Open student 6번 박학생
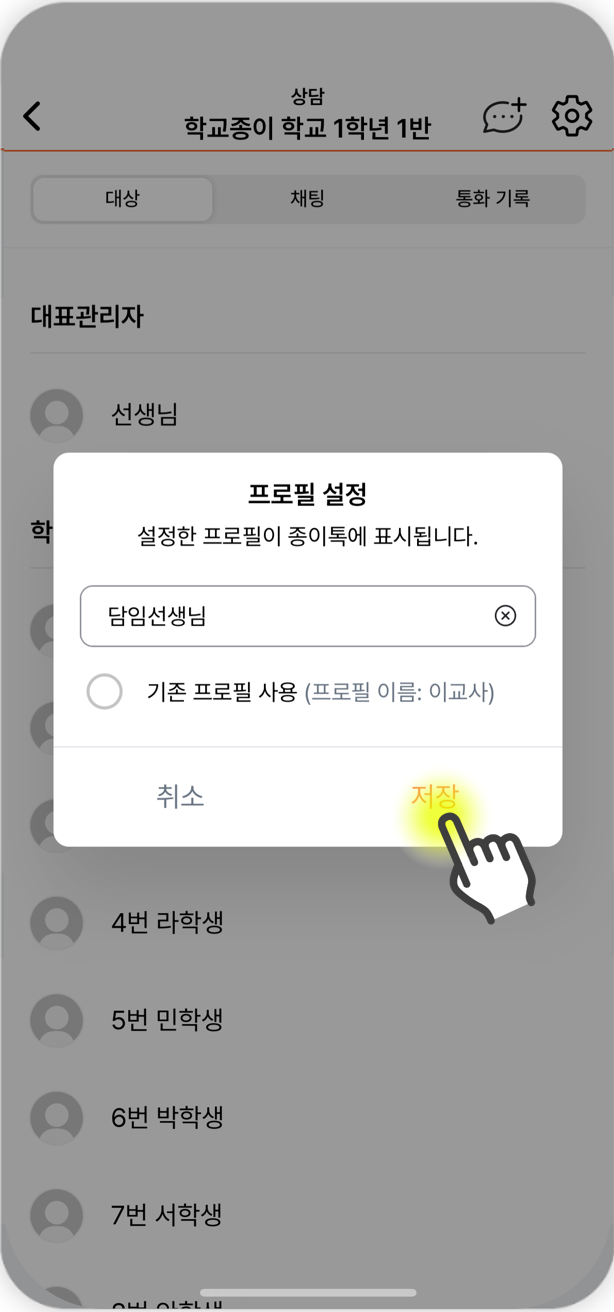 [166, 1117]
